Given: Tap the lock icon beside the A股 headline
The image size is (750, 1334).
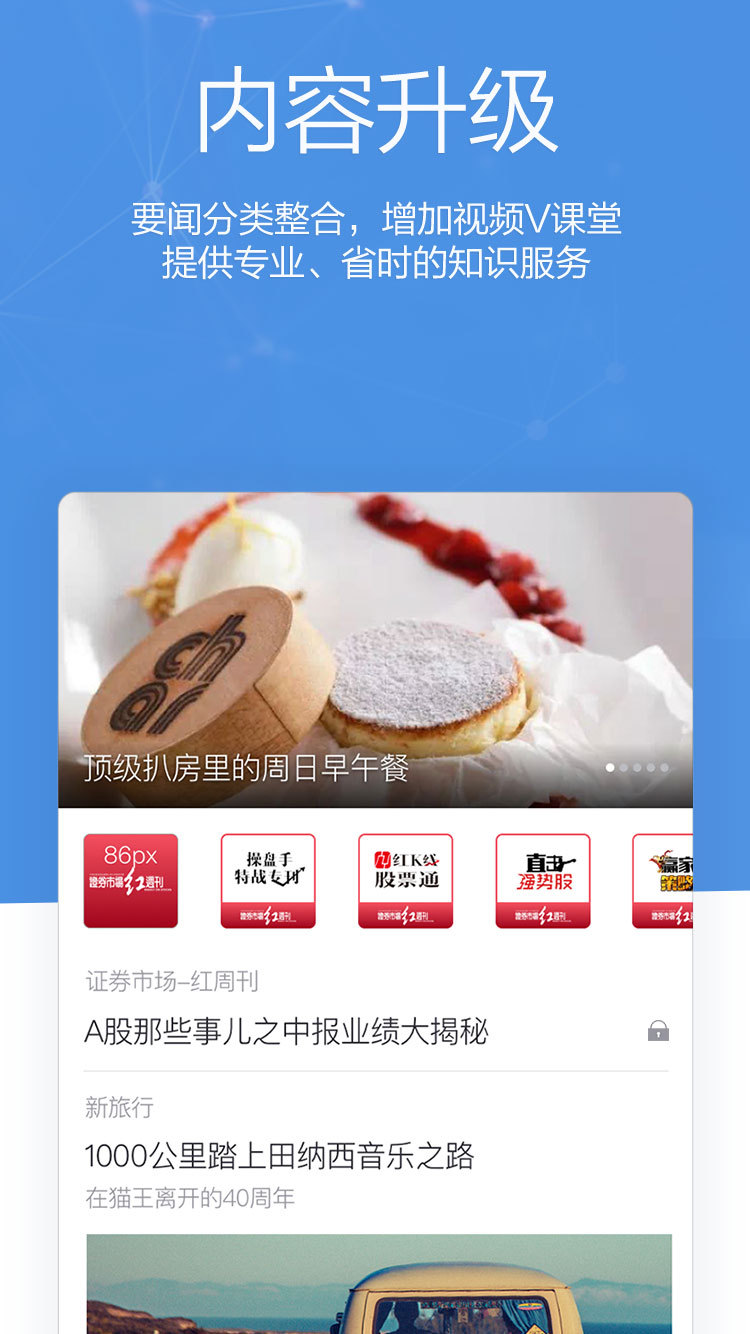Looking at the screenshot, I should pos(657,1029).
